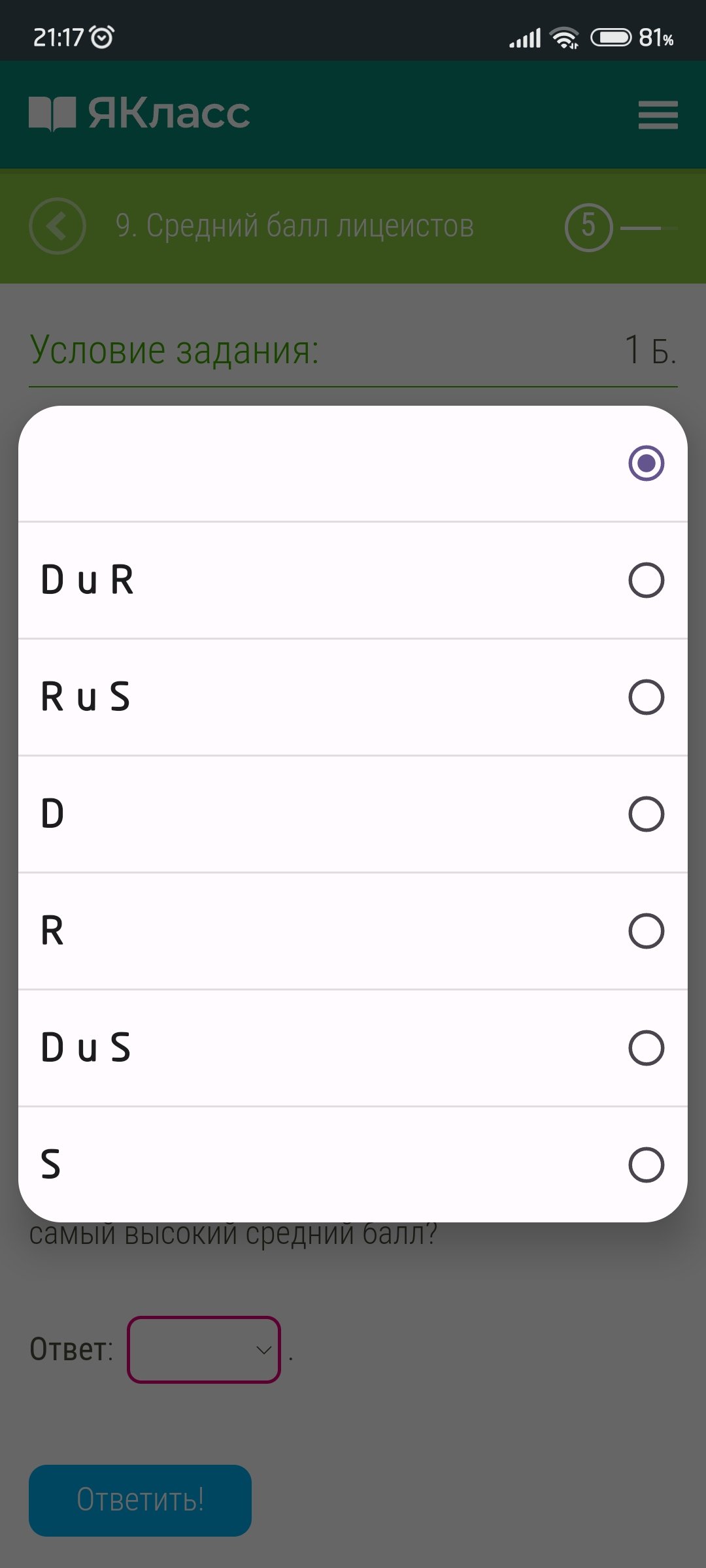Choose the 'D u R' answer option
Image resolution: width=706 pixels, height=1568 pixels.
click(353, 580)
